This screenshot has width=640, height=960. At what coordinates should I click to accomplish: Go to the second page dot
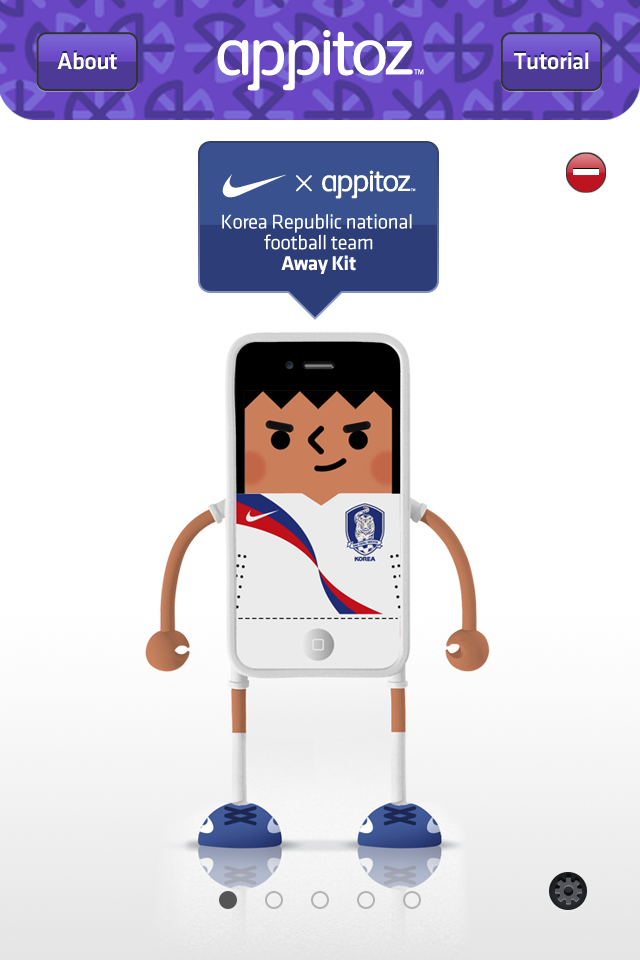(x=274, y=900)
